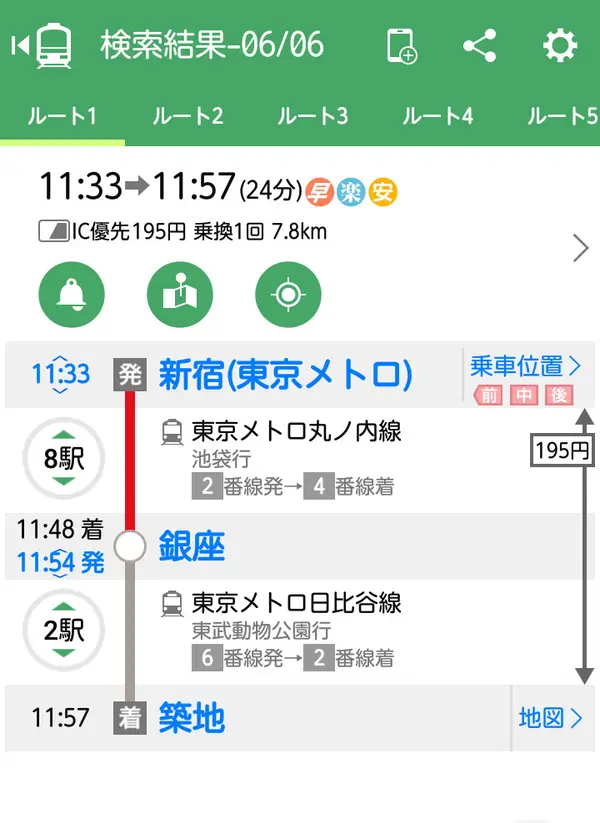600x823 pixels.
Task: Open the settings gear
Action: click(560, 46)
